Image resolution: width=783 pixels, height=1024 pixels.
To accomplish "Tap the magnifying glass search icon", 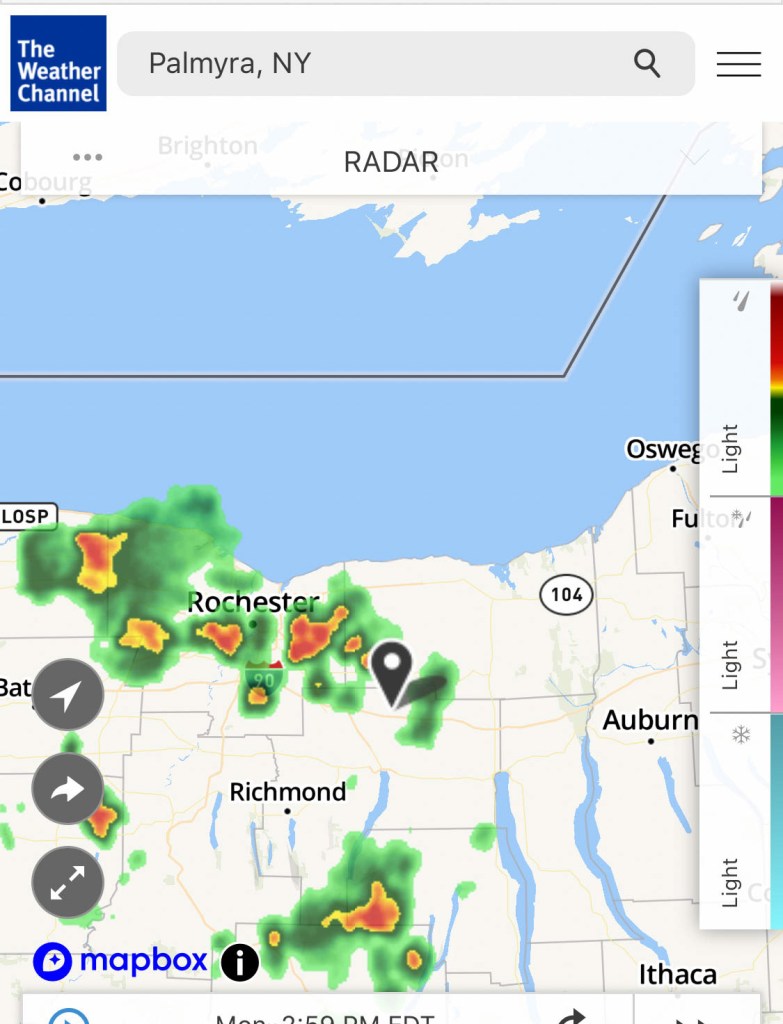I will coord(647,64).
